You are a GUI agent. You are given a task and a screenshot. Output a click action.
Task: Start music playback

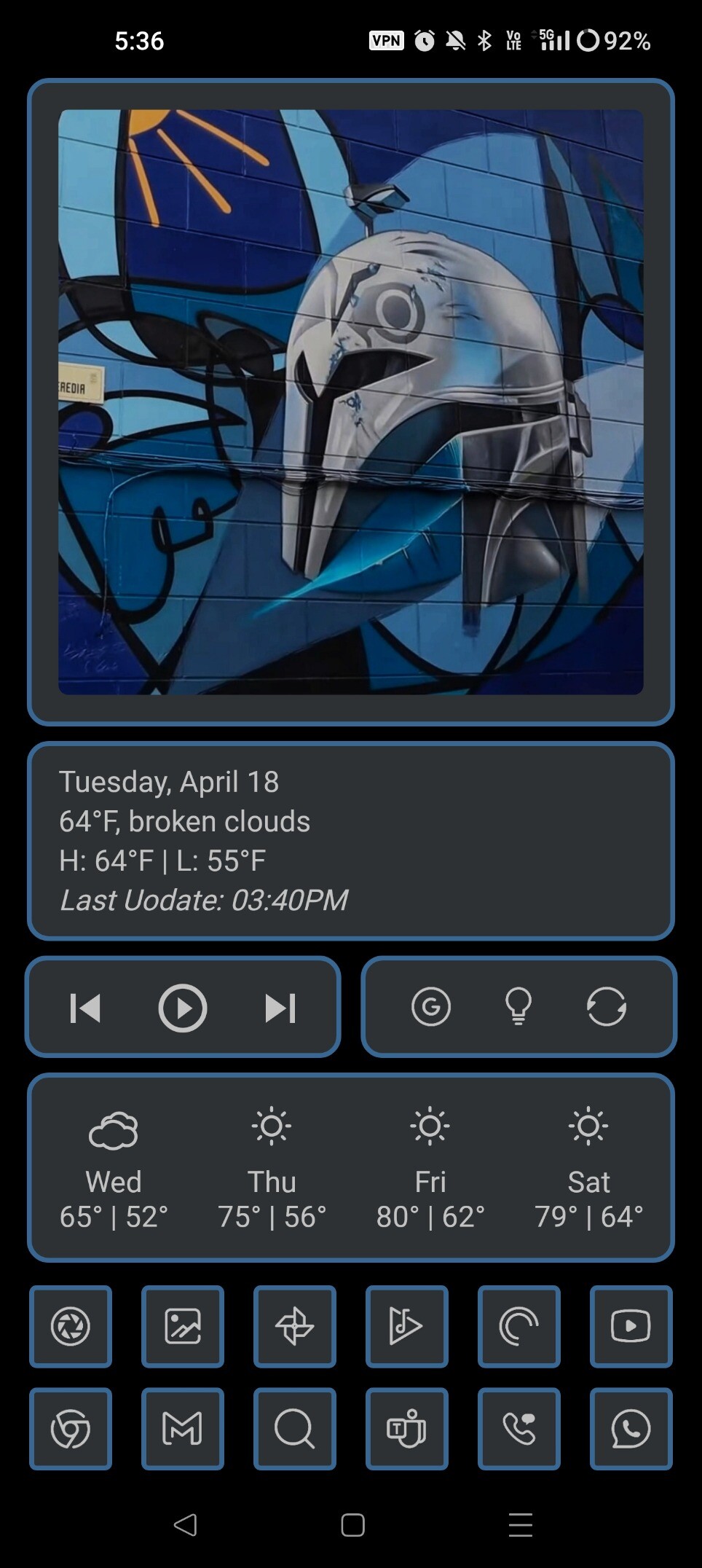tap(183, 1008)
